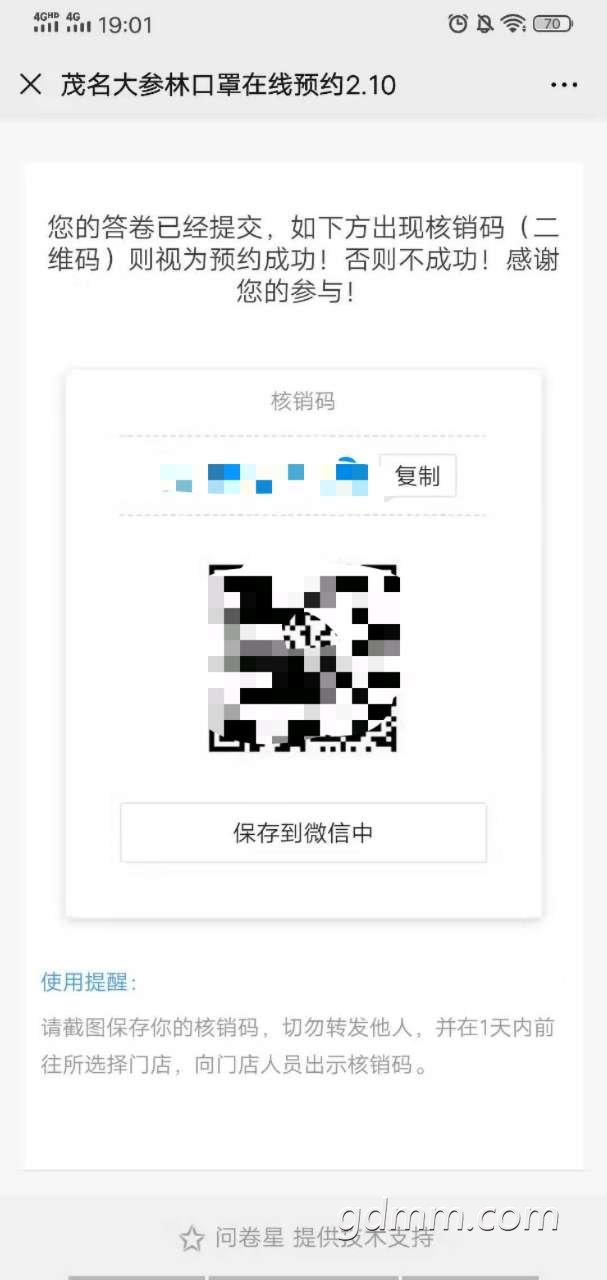Viewport: 607px width, 1280px height.
Task: Save the code via 保存到微信中
Action: point(303,833)
